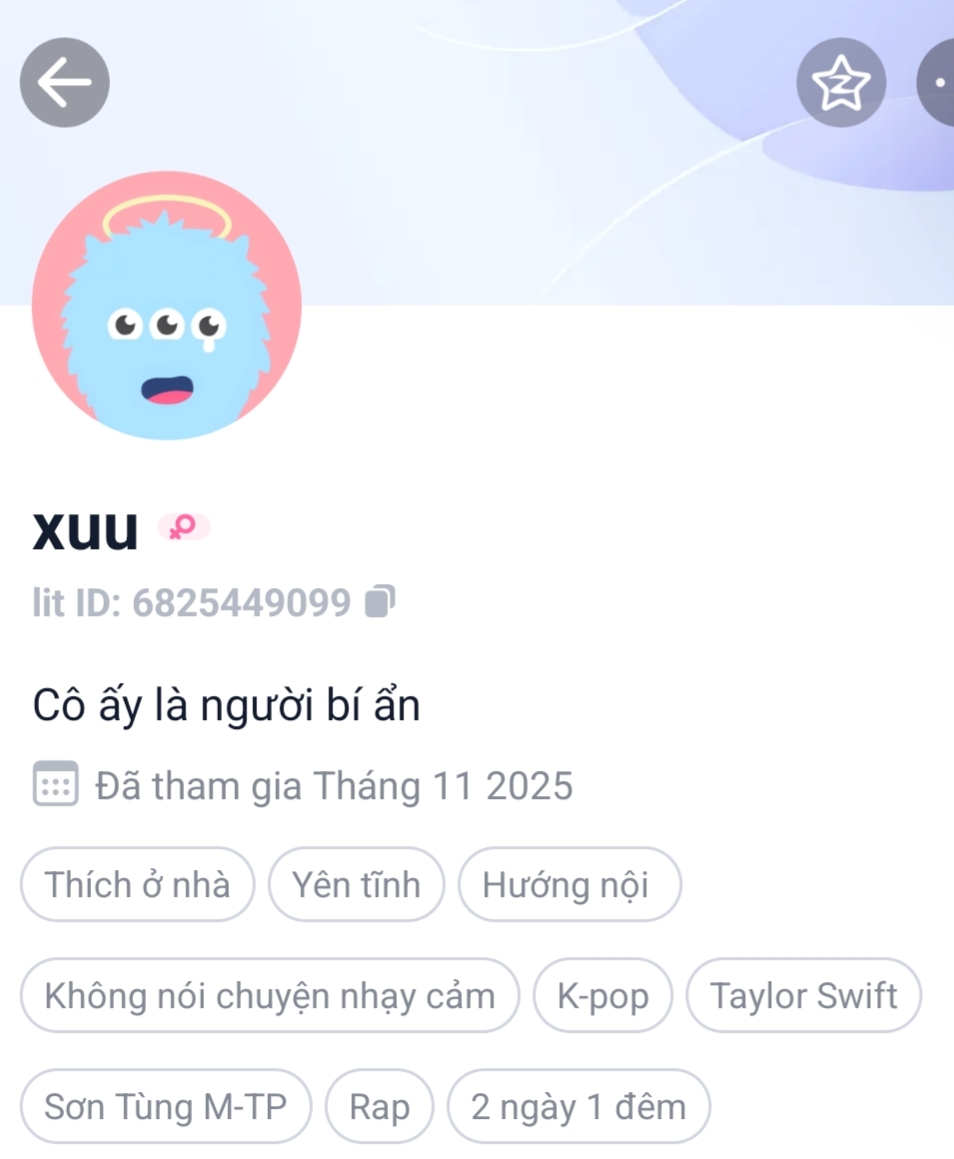Tap the star badge icon
954x1159 pixels.
coord(841,83)
